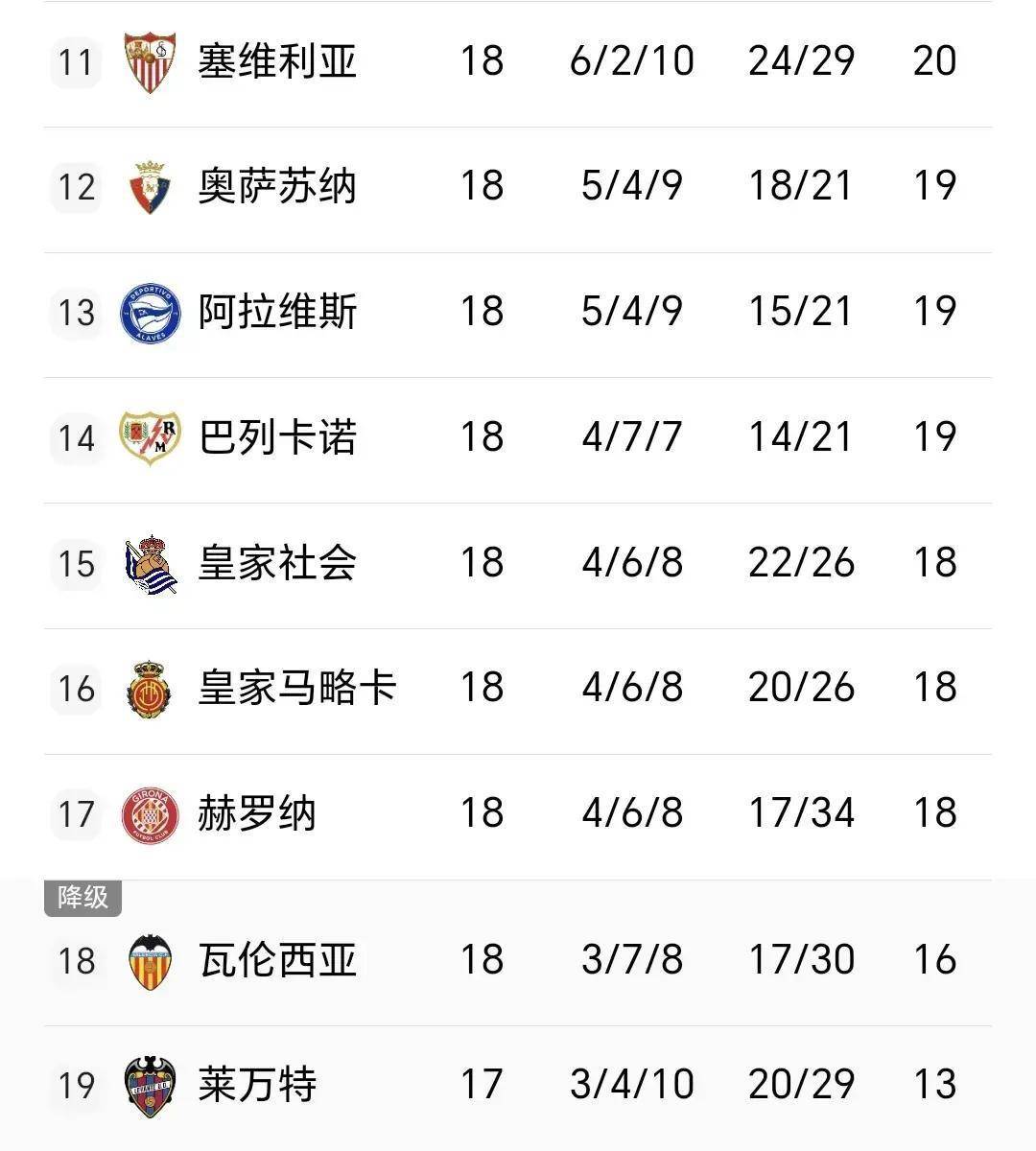This screenshot has width=1036, height=1151.
Task: View the 阿拉维斯 team page
Action: click(277, 312)
